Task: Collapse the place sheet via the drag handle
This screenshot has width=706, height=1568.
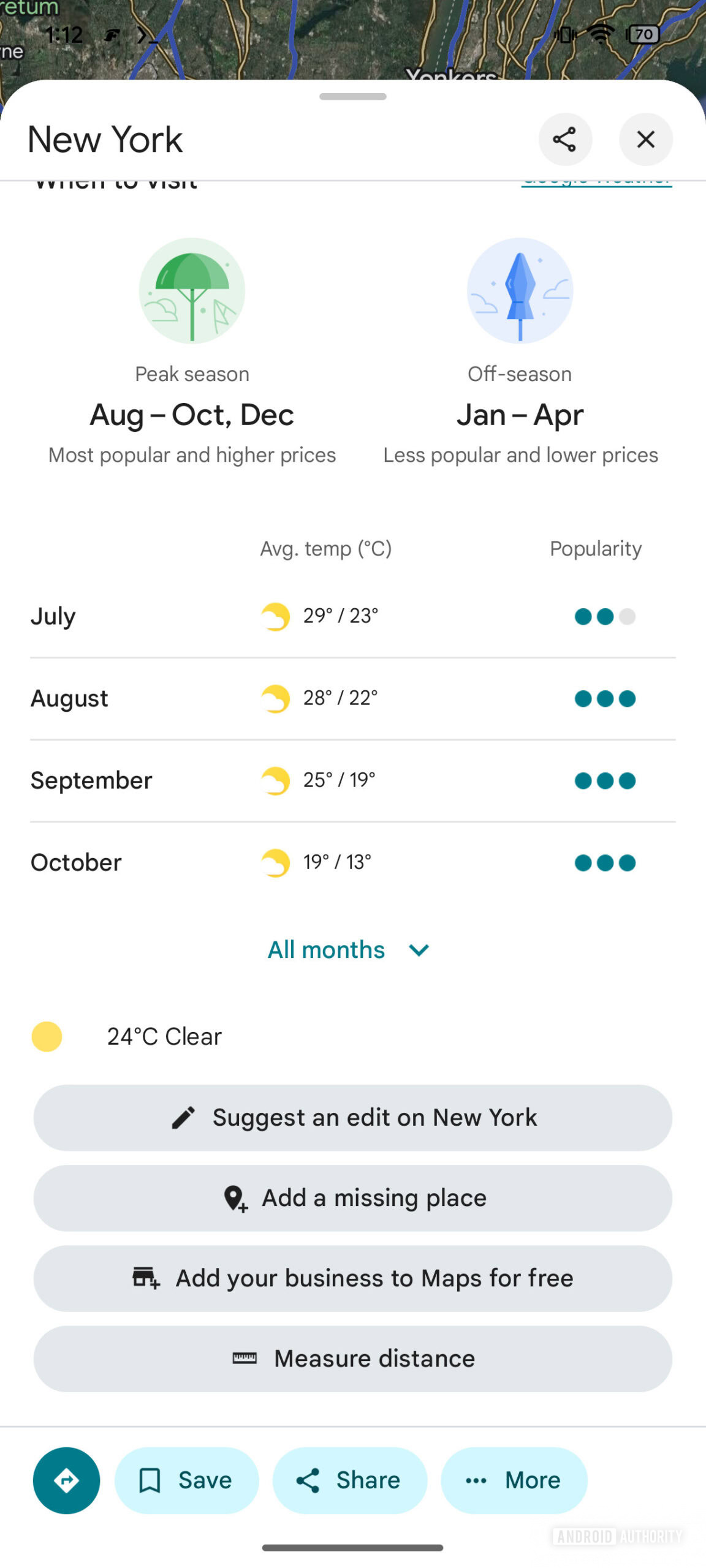Action: (x=352, y=96)
